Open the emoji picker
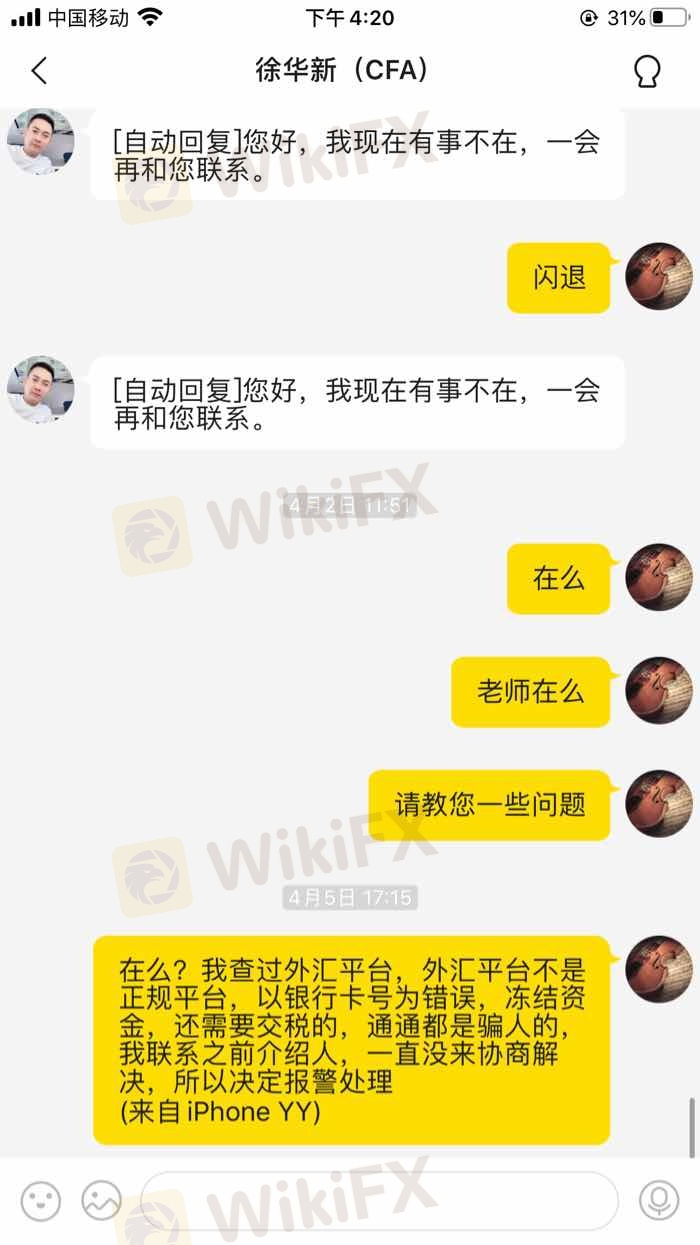The width and height of the screenshot is (700, 1245). pyautogui.click(x=41, y=1200)
